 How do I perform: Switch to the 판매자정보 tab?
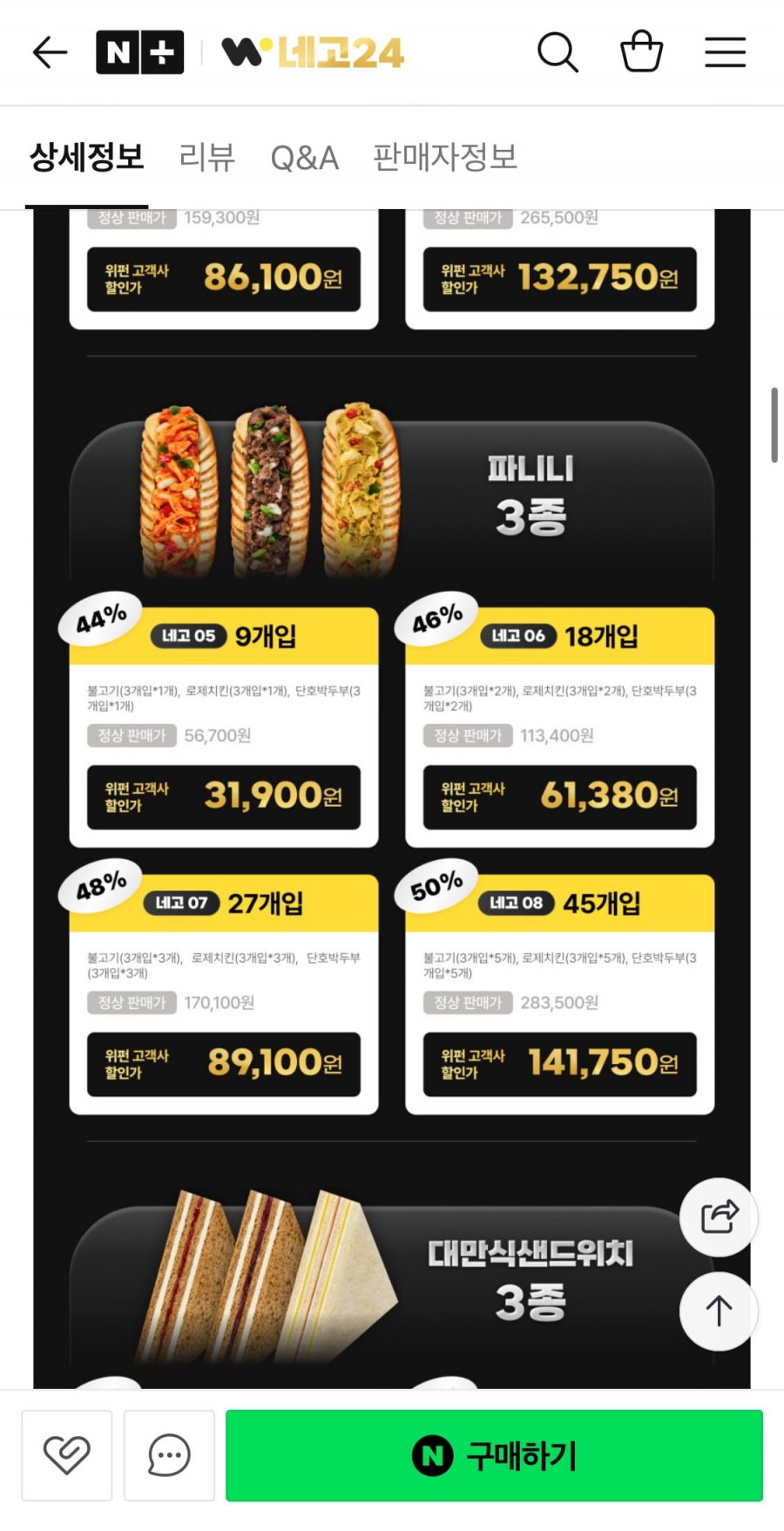click(x=444, y=158)
